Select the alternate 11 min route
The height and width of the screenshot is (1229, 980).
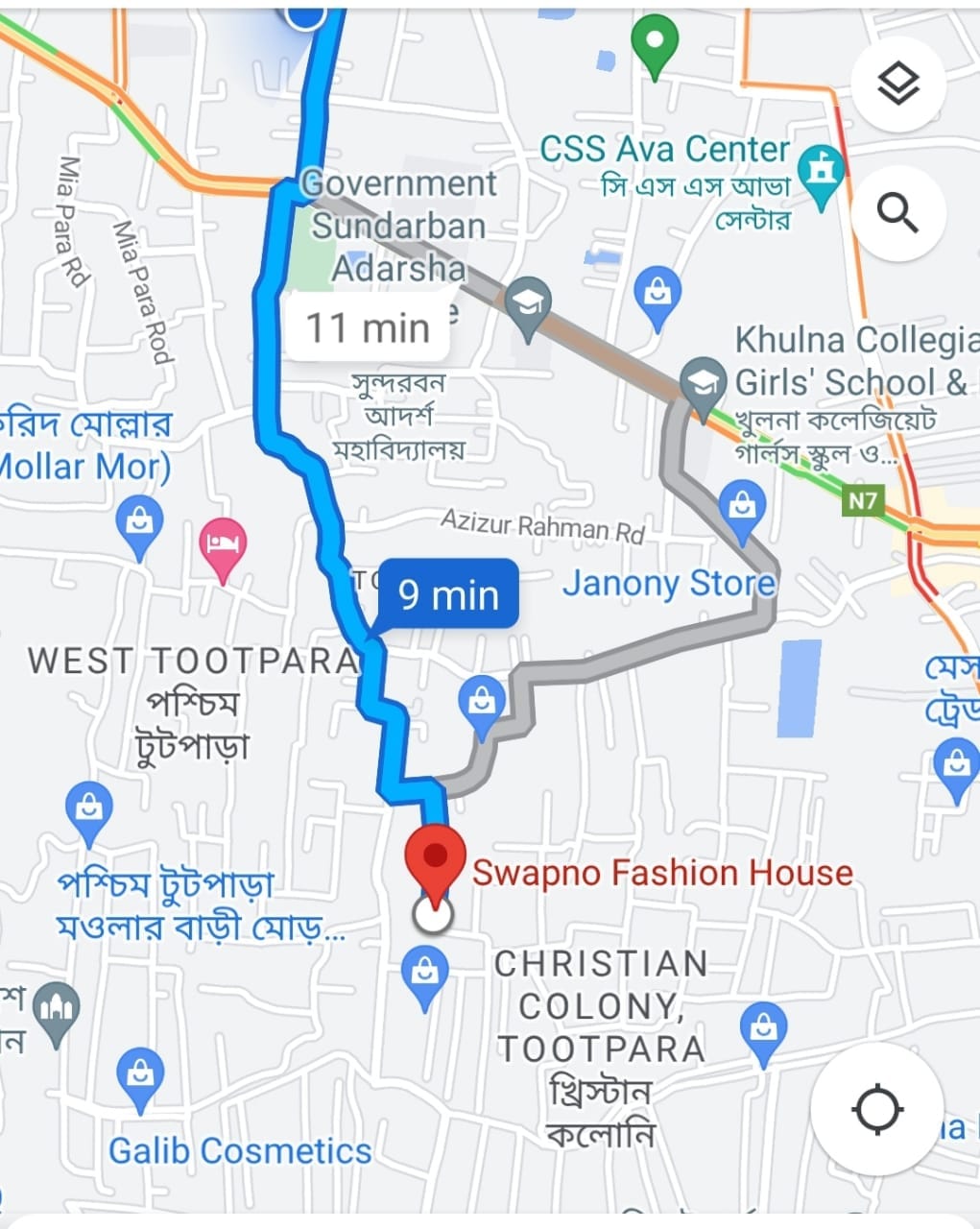coord(368,328)
